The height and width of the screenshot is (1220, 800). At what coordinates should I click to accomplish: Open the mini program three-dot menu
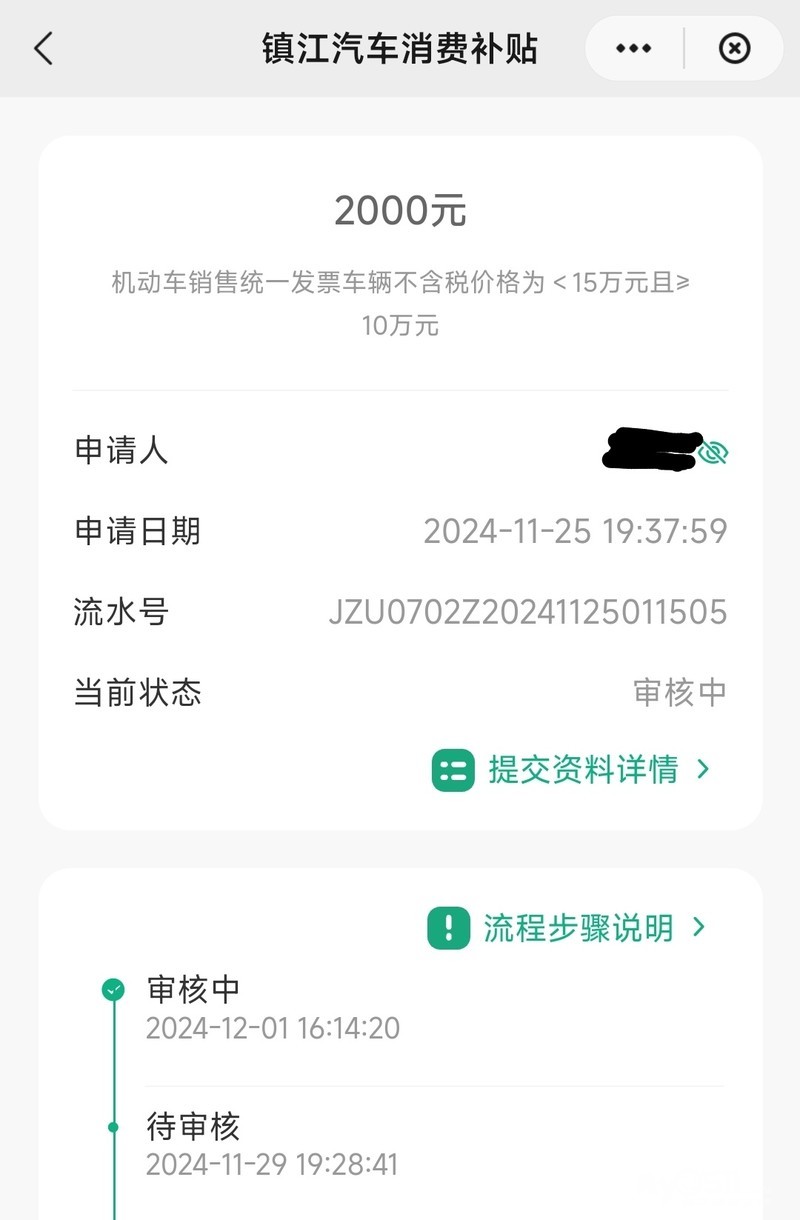click(634, 48)
